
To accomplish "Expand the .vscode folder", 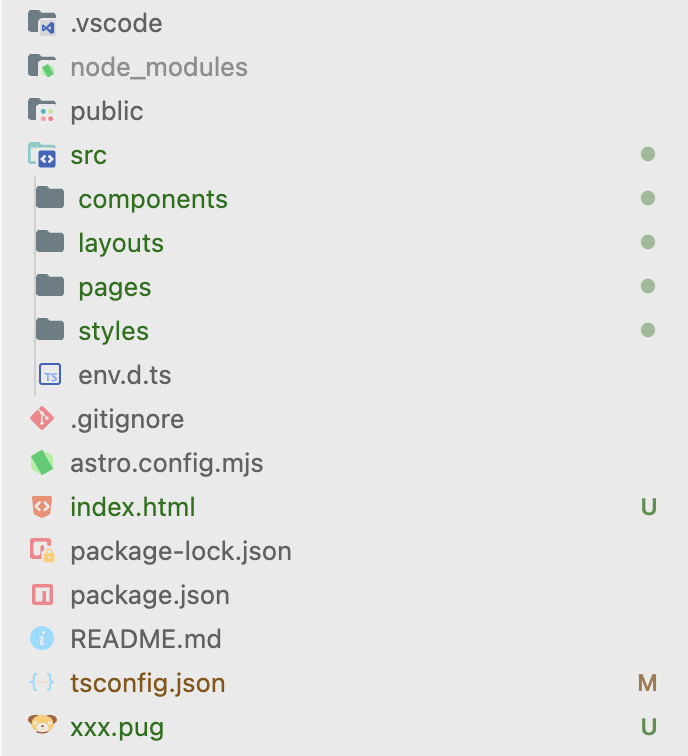I will coord(115,23).
